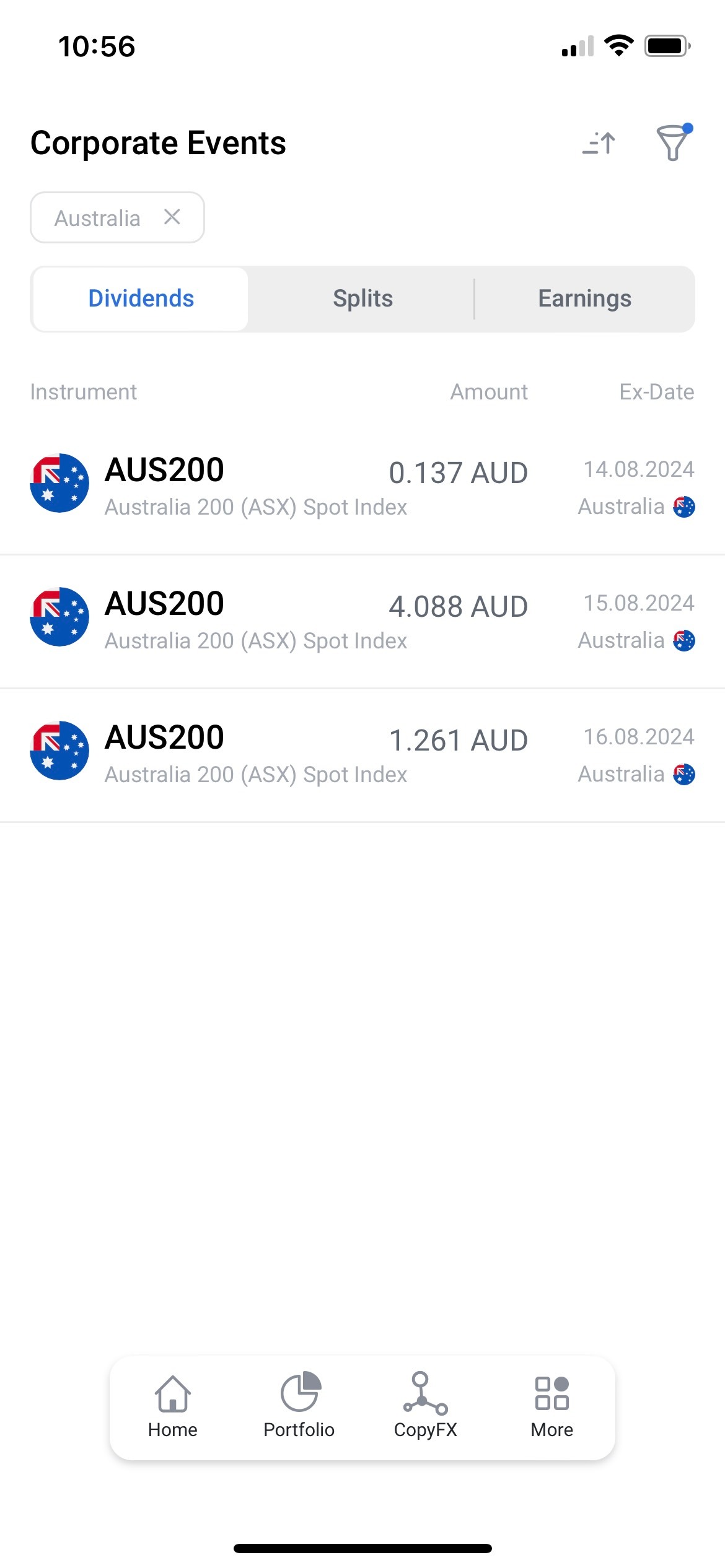Go to the Home tab

[173, 1407]
